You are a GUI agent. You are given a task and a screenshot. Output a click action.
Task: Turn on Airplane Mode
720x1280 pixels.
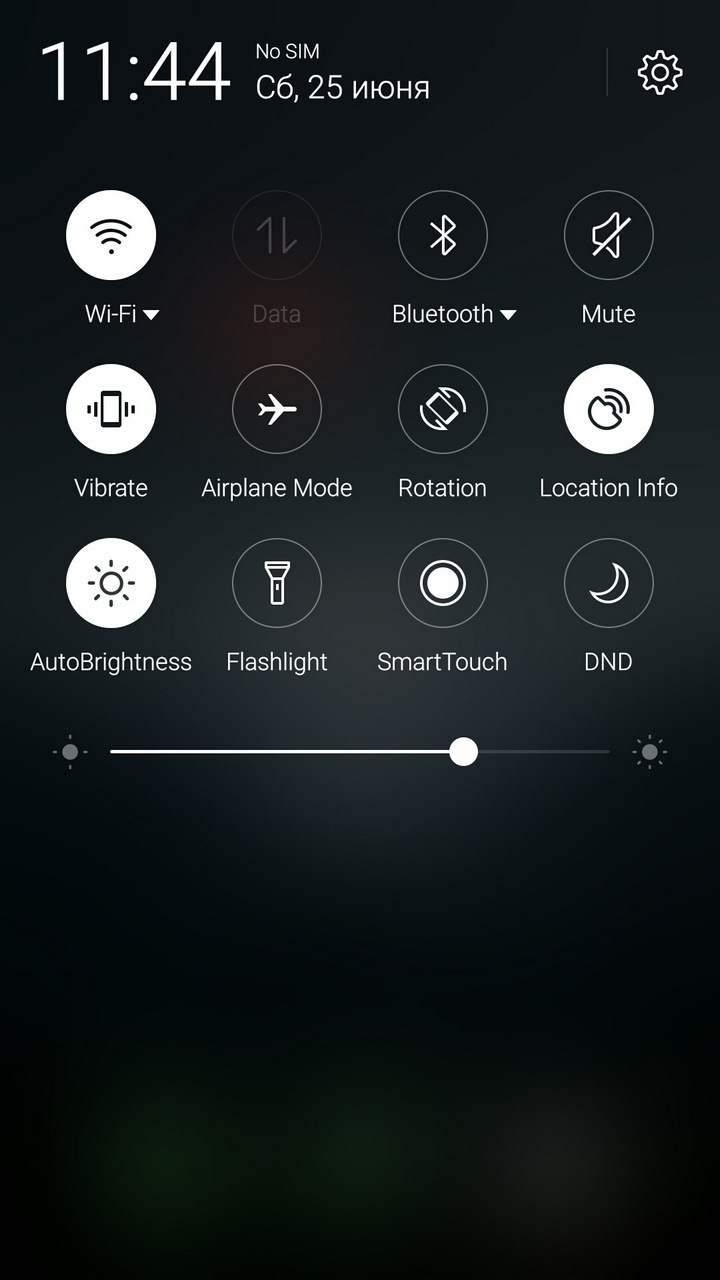point(277,409)
